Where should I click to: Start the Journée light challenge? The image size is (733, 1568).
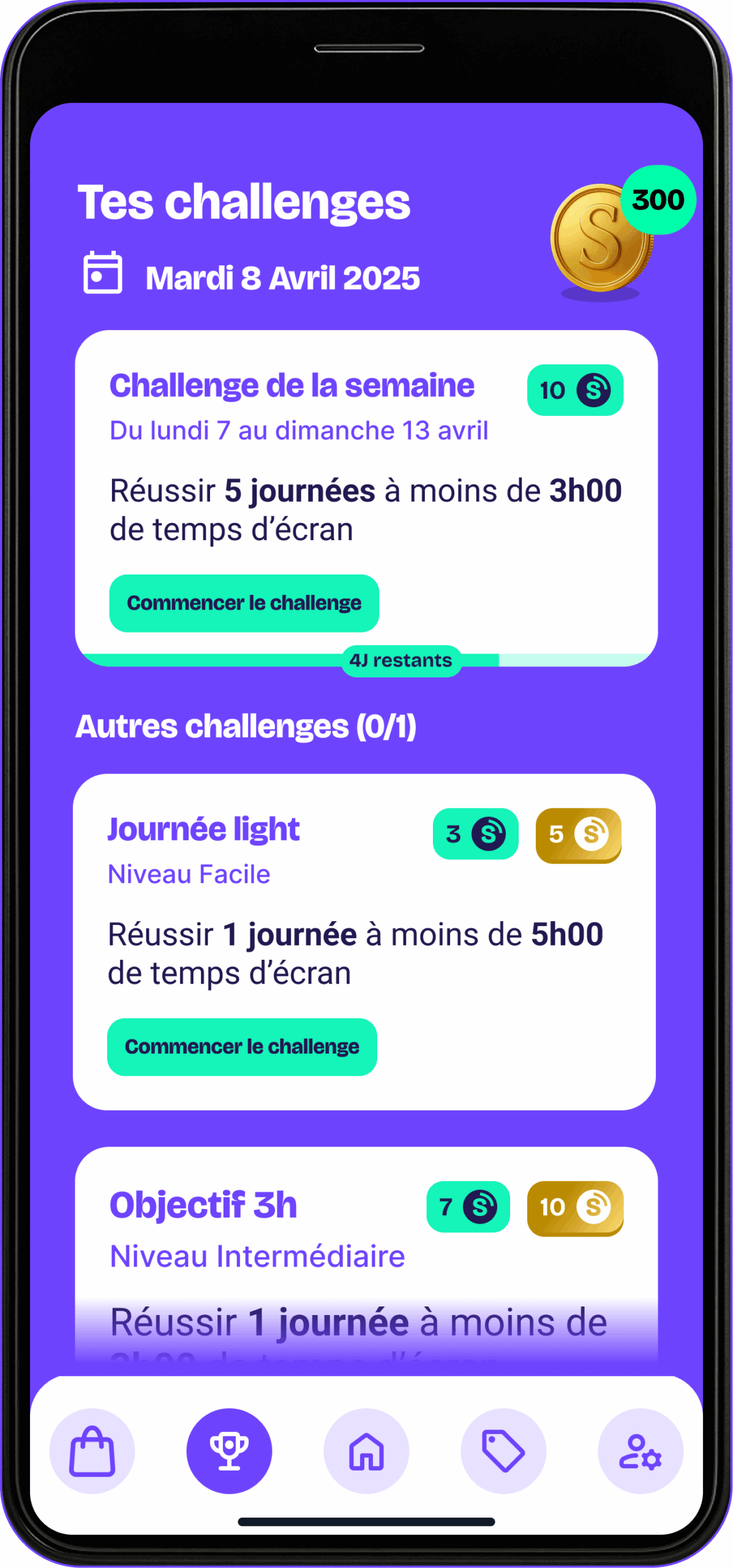pyautogui.click(x=242, y=1046)
